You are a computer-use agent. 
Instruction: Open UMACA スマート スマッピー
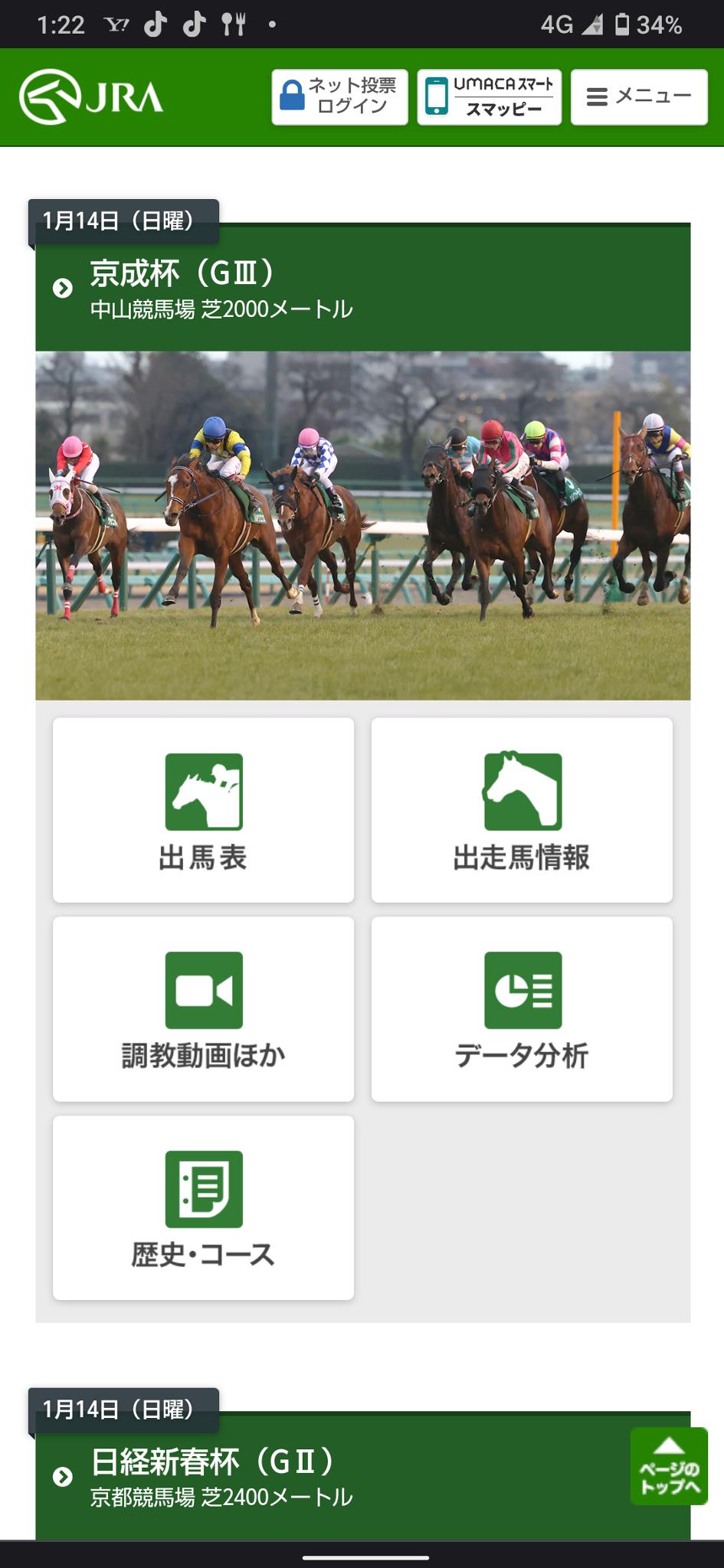[489, 97]
